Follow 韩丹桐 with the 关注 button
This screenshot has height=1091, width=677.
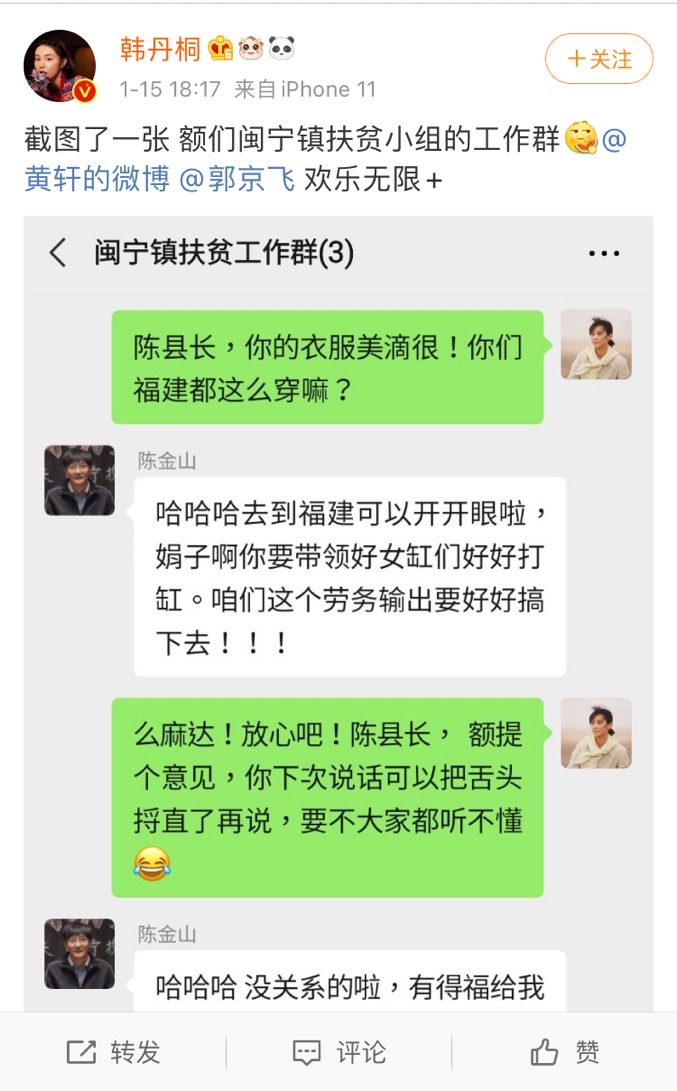click(598, 59)
